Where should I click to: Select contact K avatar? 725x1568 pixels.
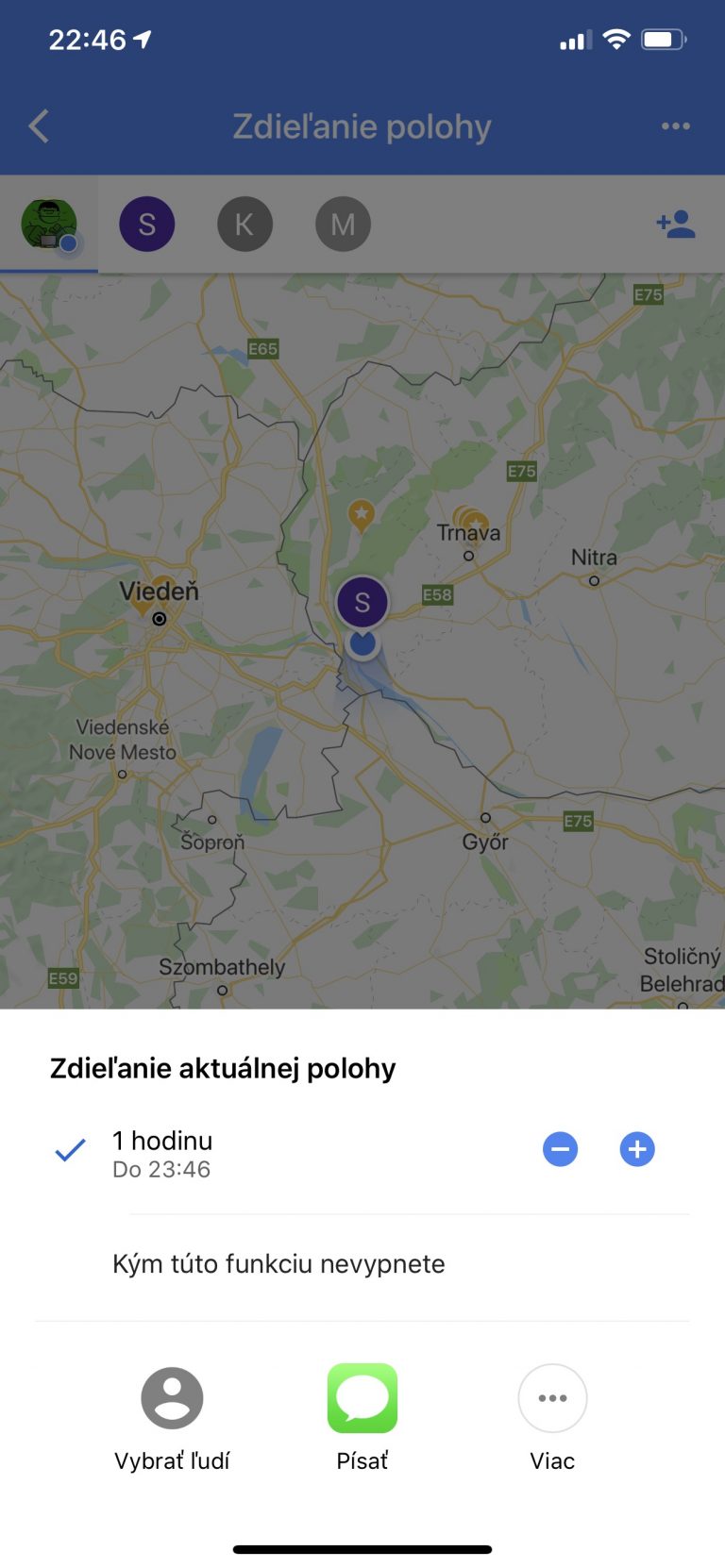pos(244,225)
